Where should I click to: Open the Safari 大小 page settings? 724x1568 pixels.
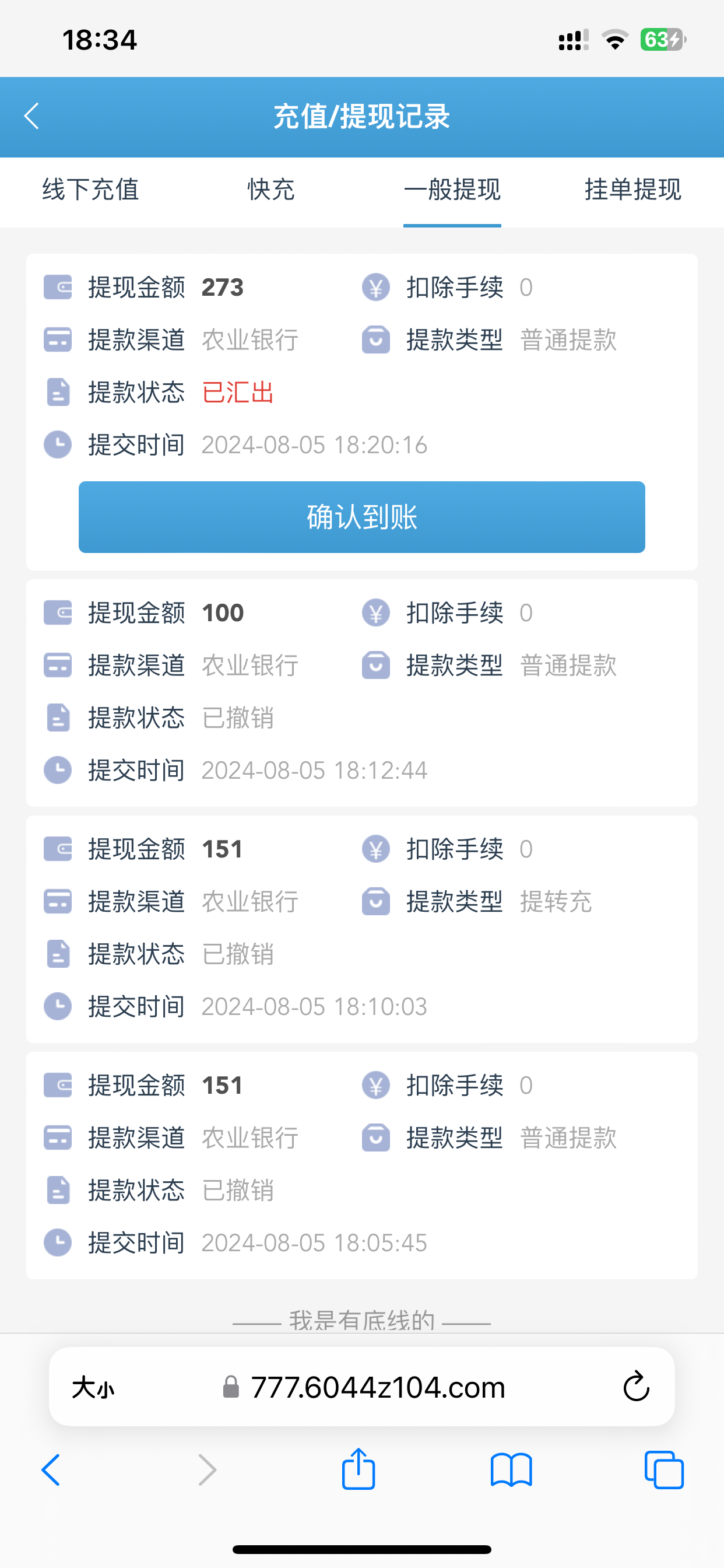click(93, 1388)
